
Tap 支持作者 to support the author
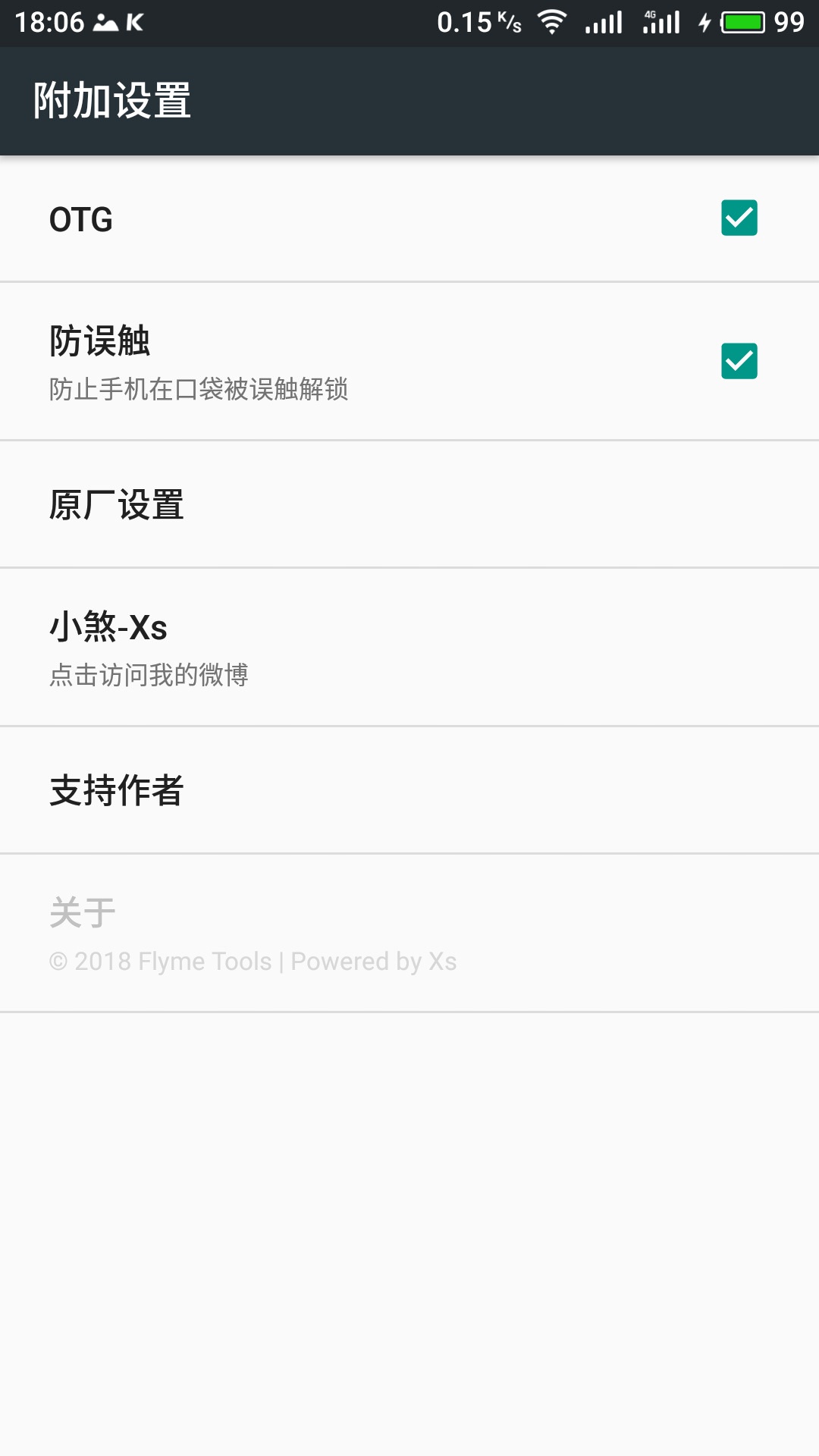pyautogui.click(x=409, y=789)
